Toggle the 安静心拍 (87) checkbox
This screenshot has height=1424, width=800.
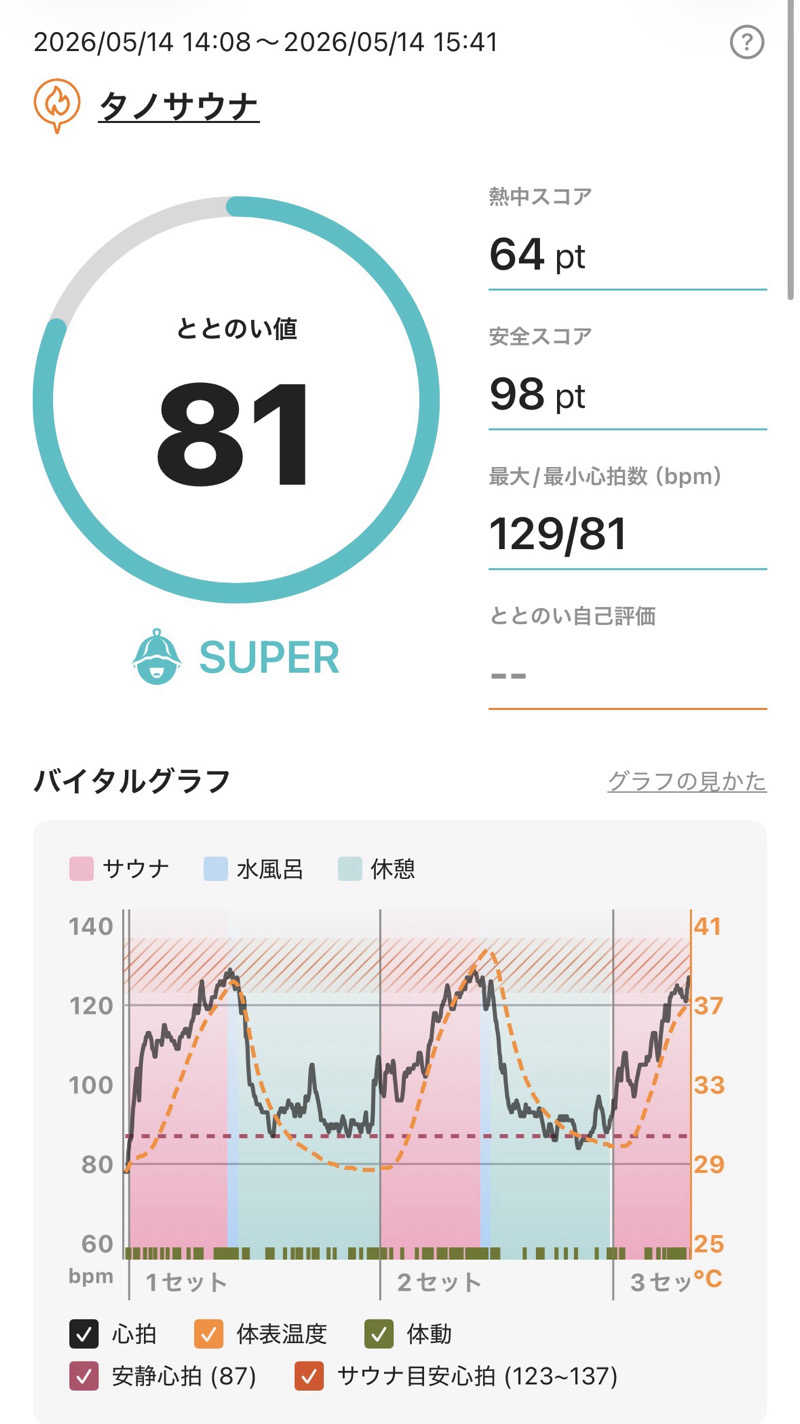click(x=84, y=1377)
